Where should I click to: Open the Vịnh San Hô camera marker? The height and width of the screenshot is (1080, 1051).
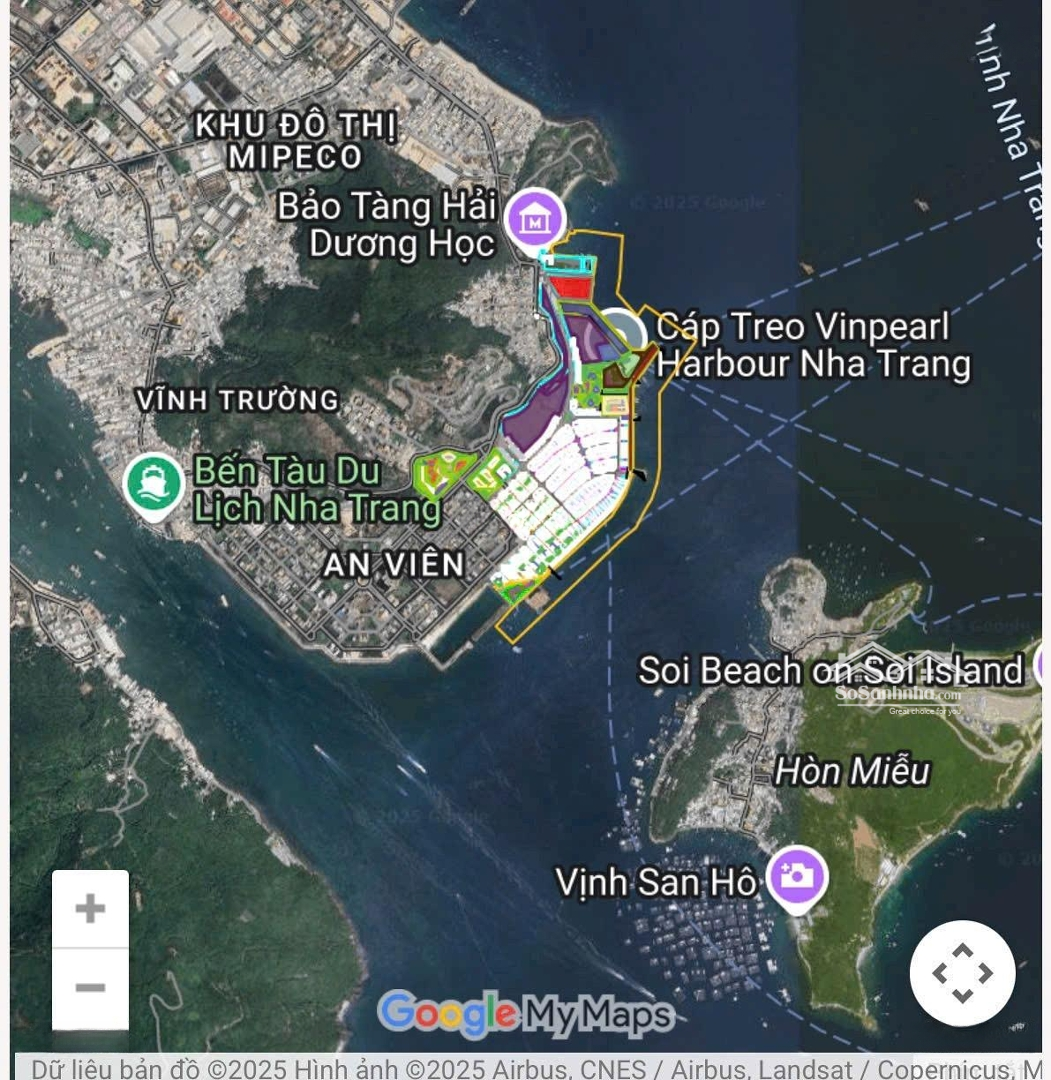point(796,877)
